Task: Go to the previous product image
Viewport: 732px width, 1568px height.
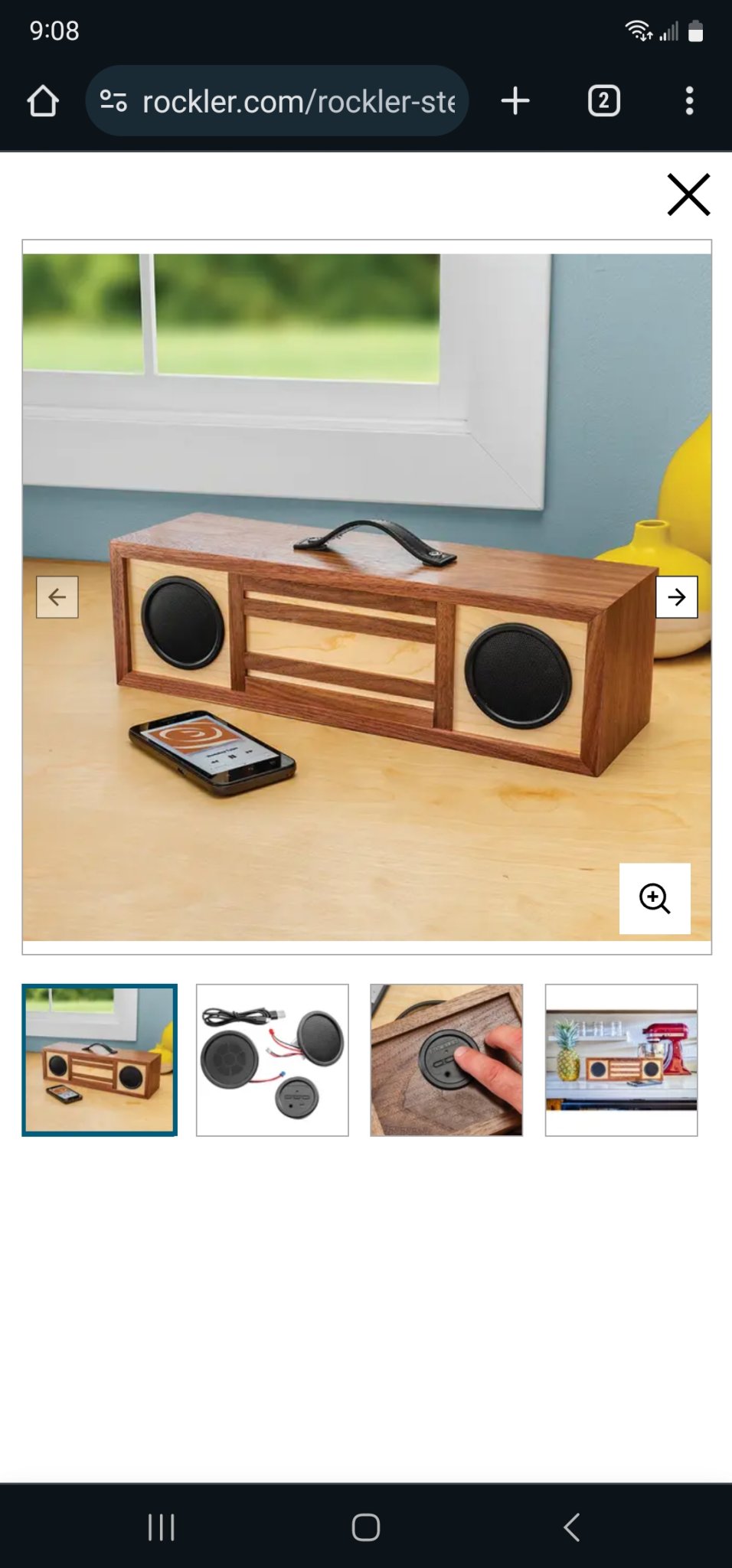Action: 57,596
